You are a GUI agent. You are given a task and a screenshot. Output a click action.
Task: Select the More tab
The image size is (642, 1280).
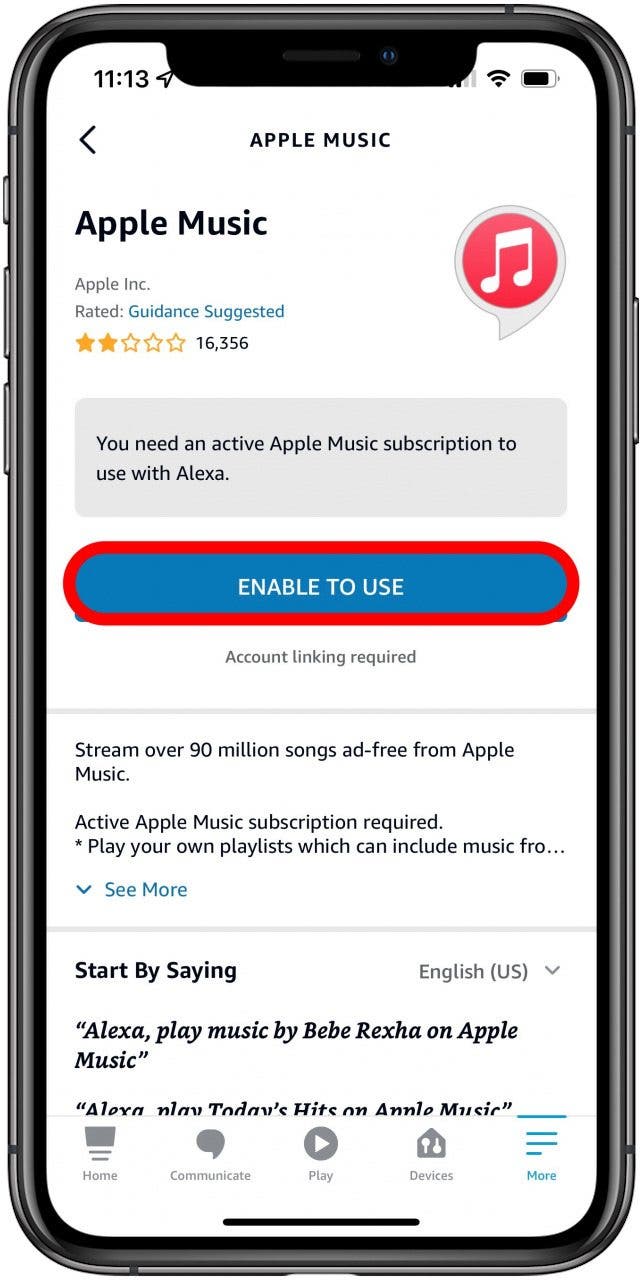[x=541, y=1153]
